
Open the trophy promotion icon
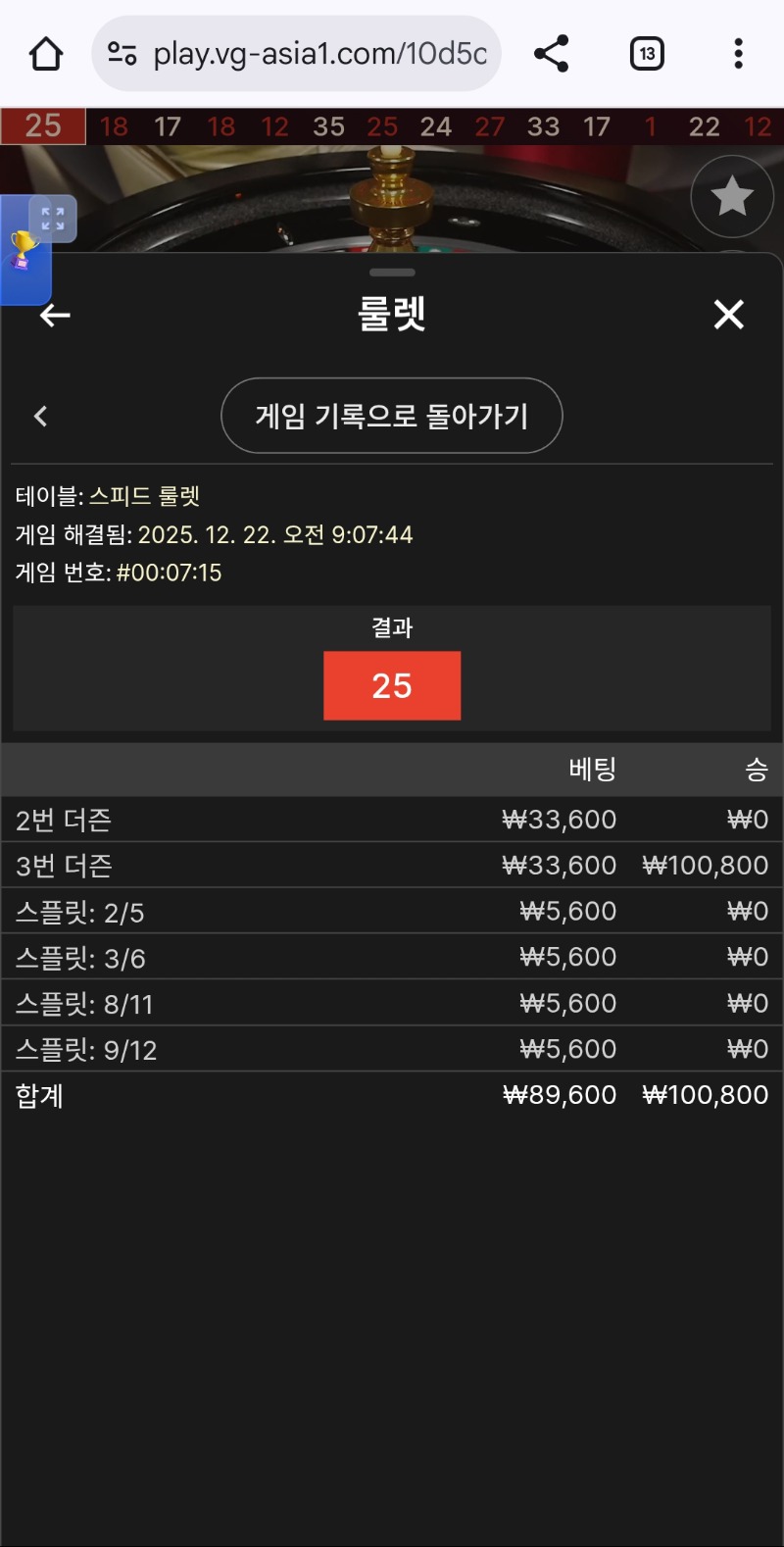click(23, 251)
